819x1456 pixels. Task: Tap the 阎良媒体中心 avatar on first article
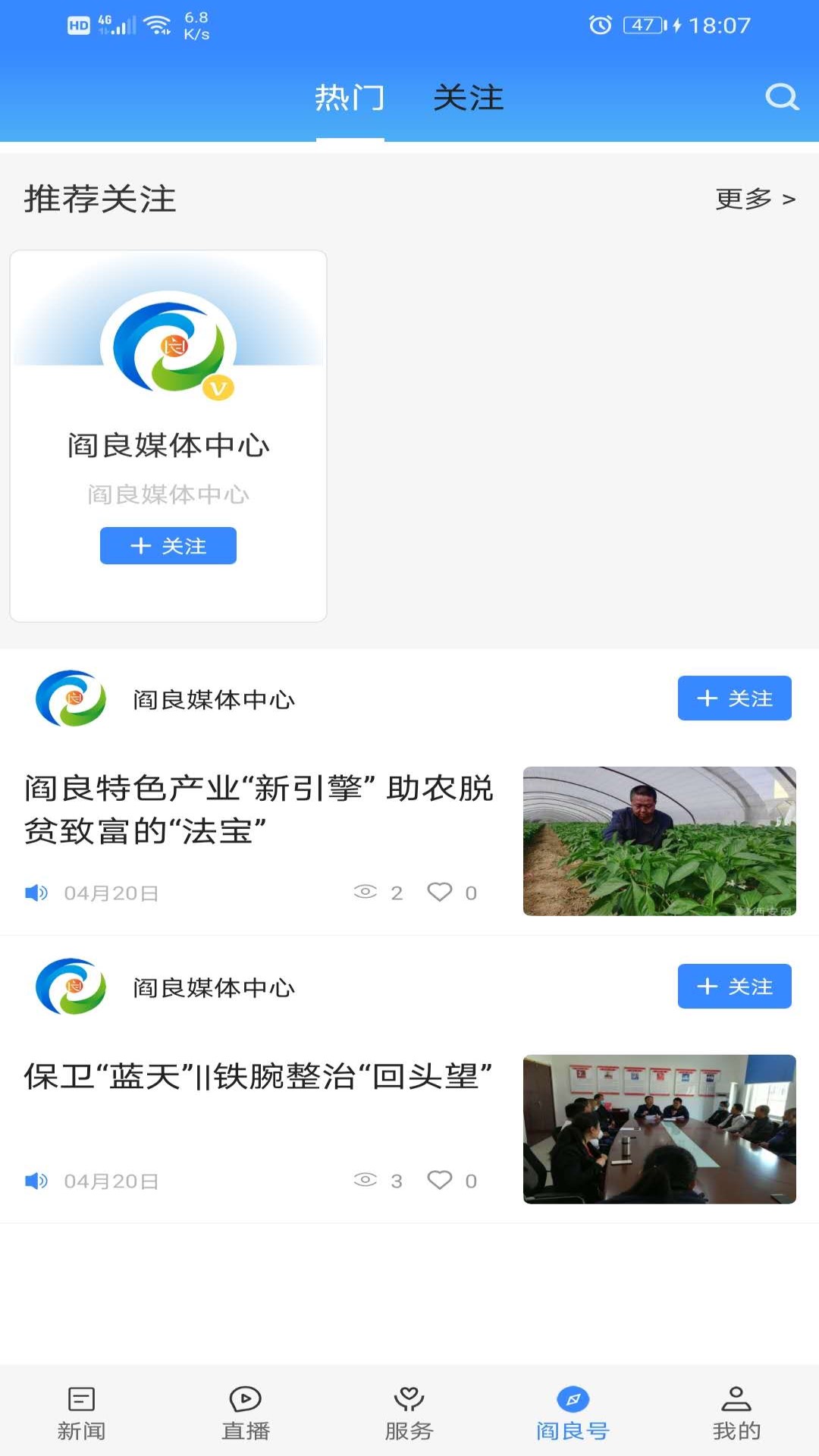point(70,699)
